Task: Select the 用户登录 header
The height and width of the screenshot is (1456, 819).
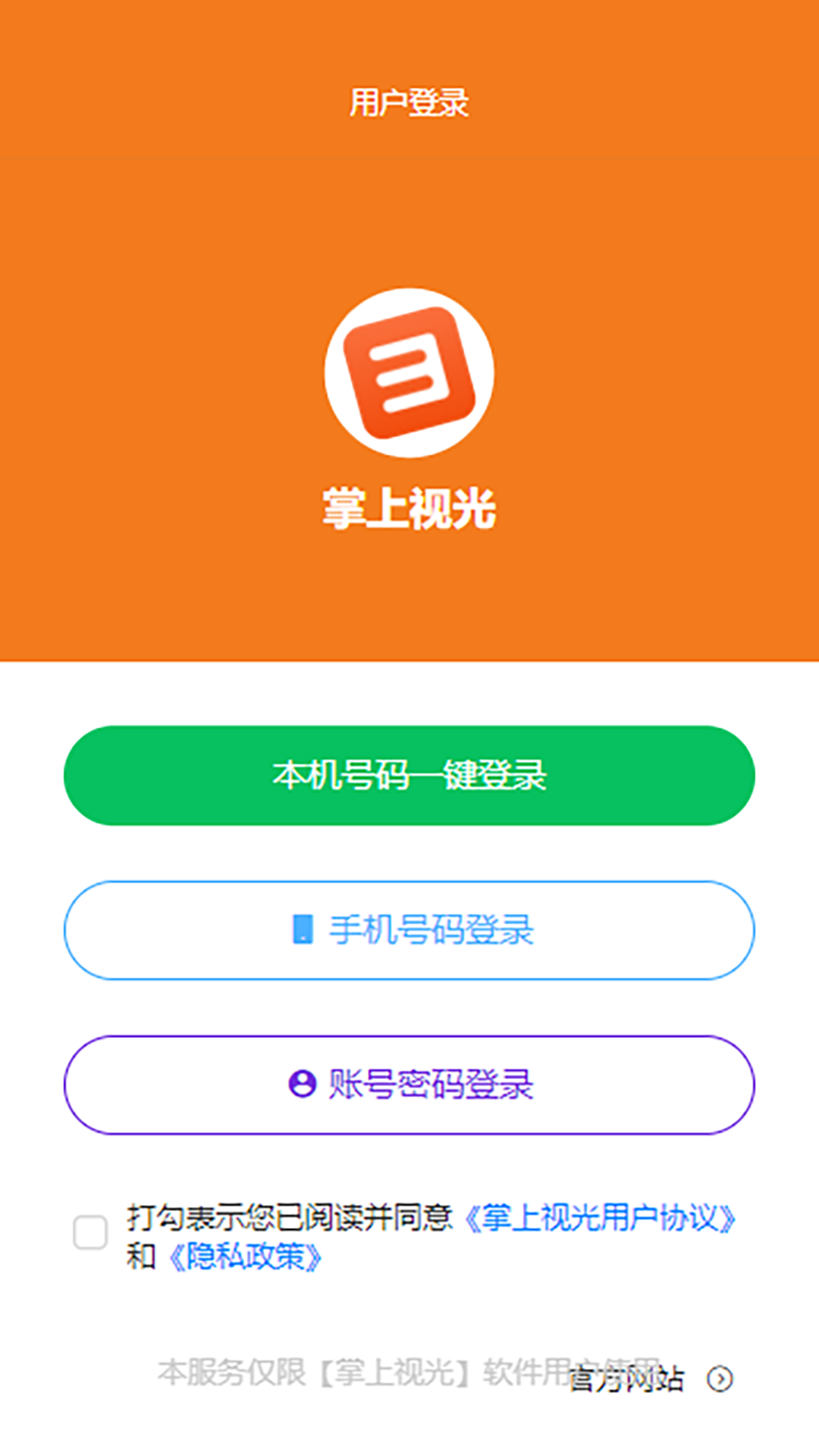Action: pos(409,103)
